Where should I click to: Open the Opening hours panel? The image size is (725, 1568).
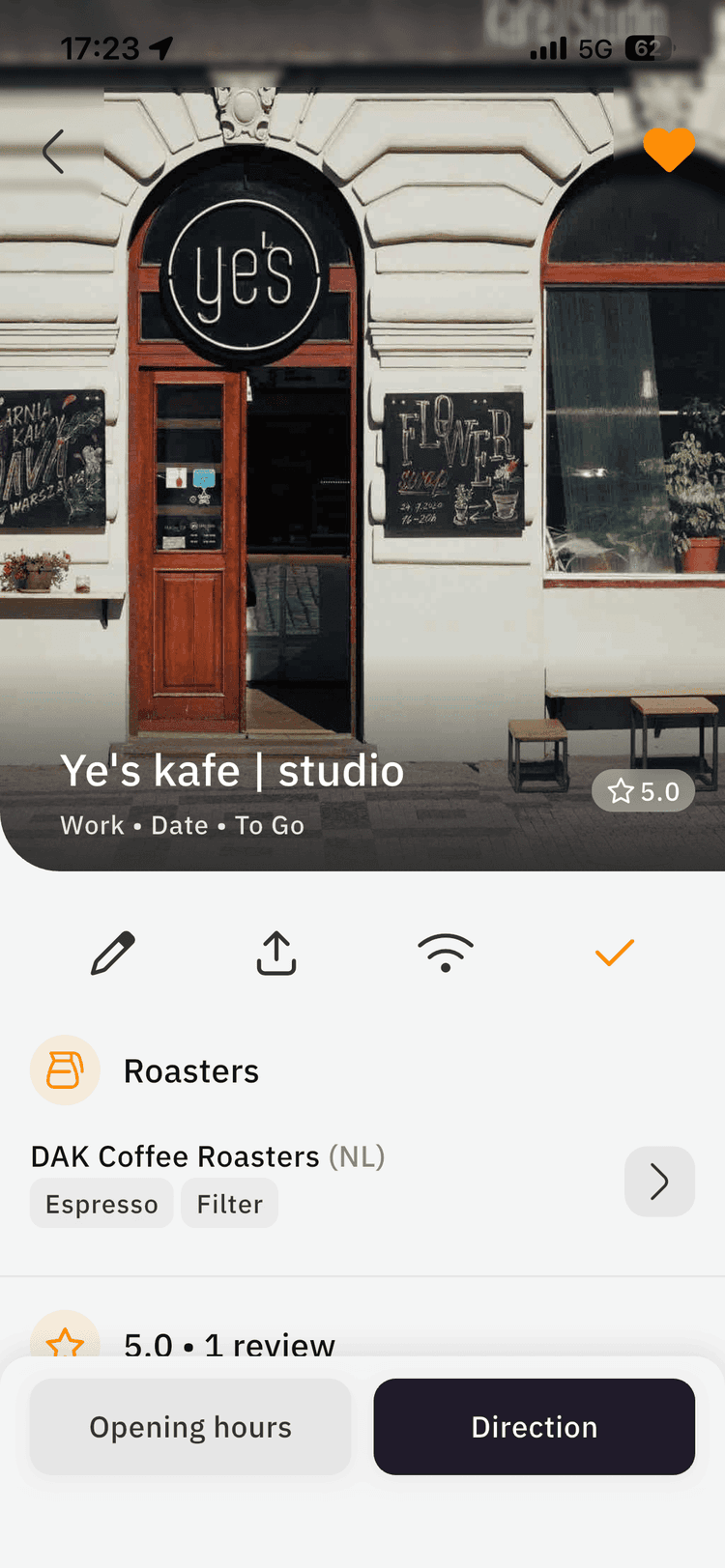click(x=189, y=1426)
